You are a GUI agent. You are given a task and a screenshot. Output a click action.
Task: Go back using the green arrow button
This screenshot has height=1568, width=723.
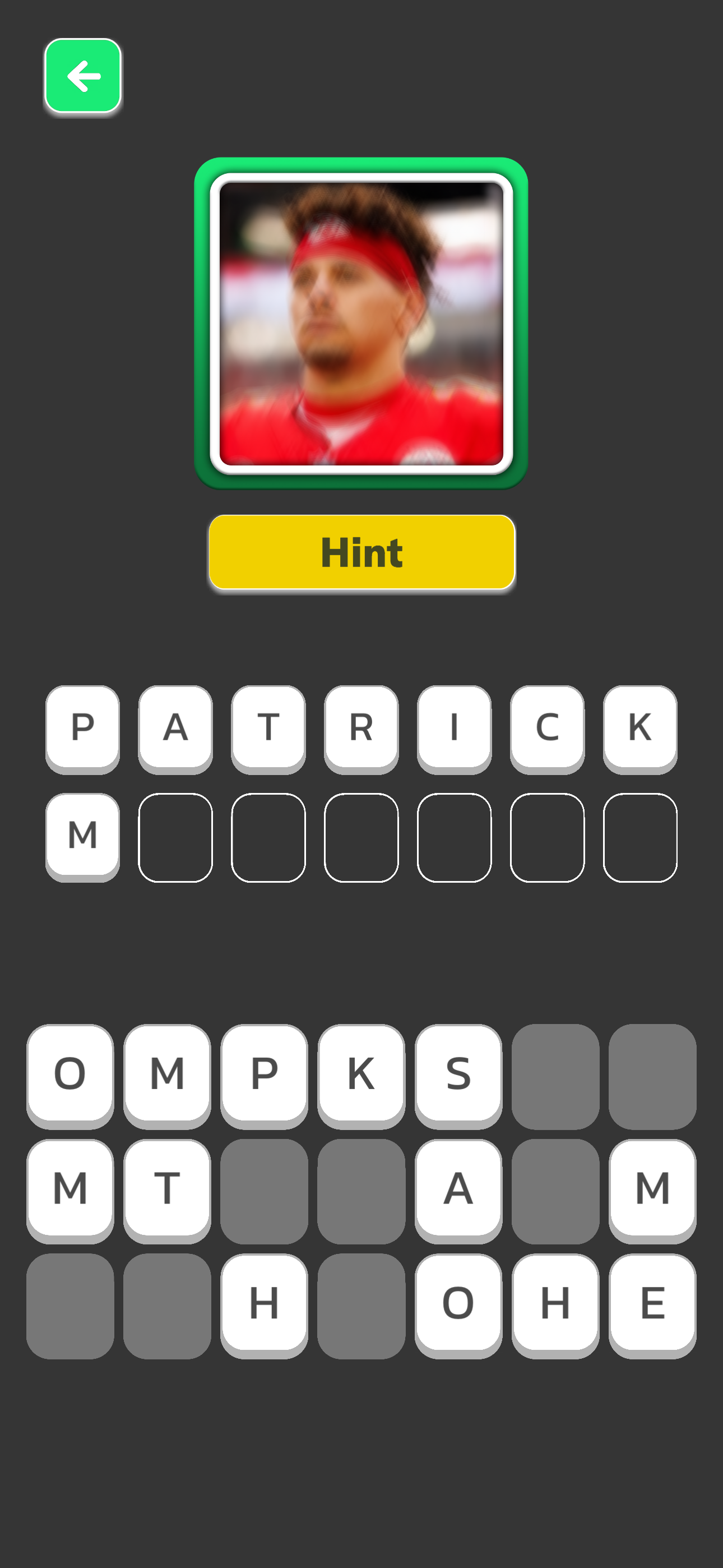pyautogui.click(x=83, y=76)
